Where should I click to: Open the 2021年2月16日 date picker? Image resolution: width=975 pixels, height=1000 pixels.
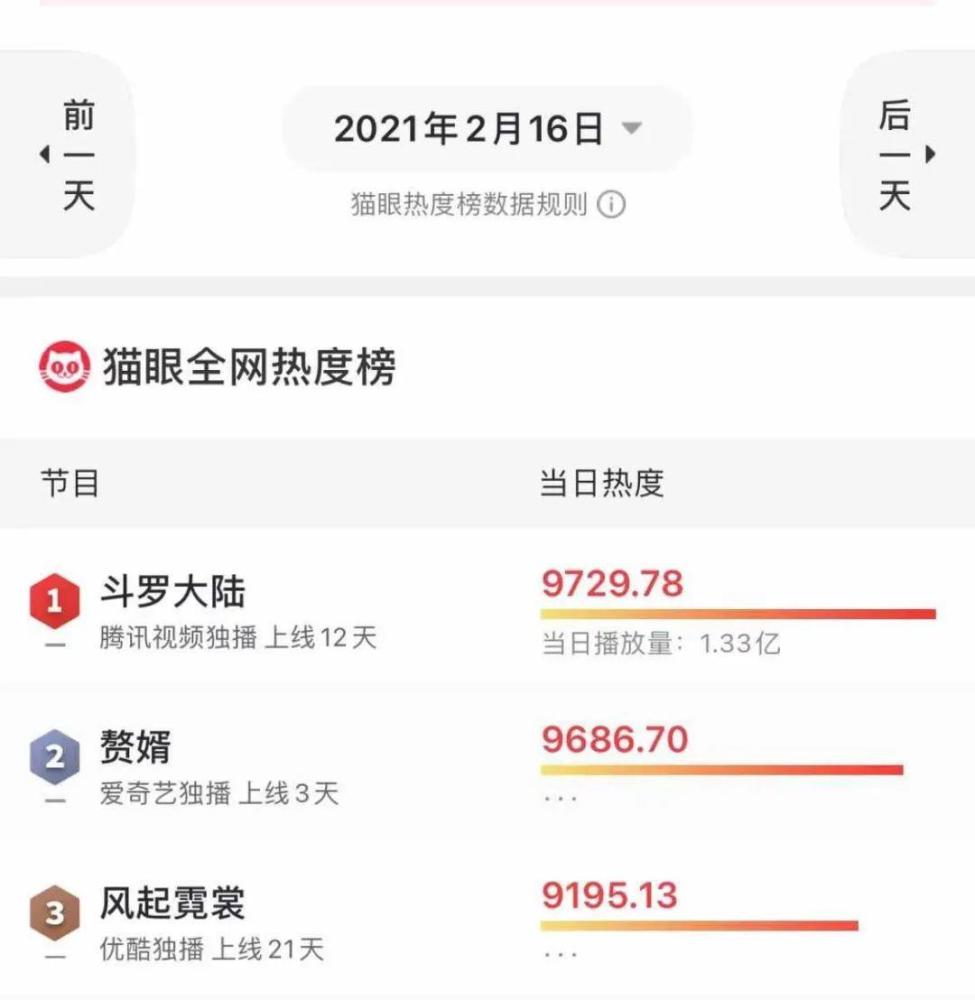point(487,129)
